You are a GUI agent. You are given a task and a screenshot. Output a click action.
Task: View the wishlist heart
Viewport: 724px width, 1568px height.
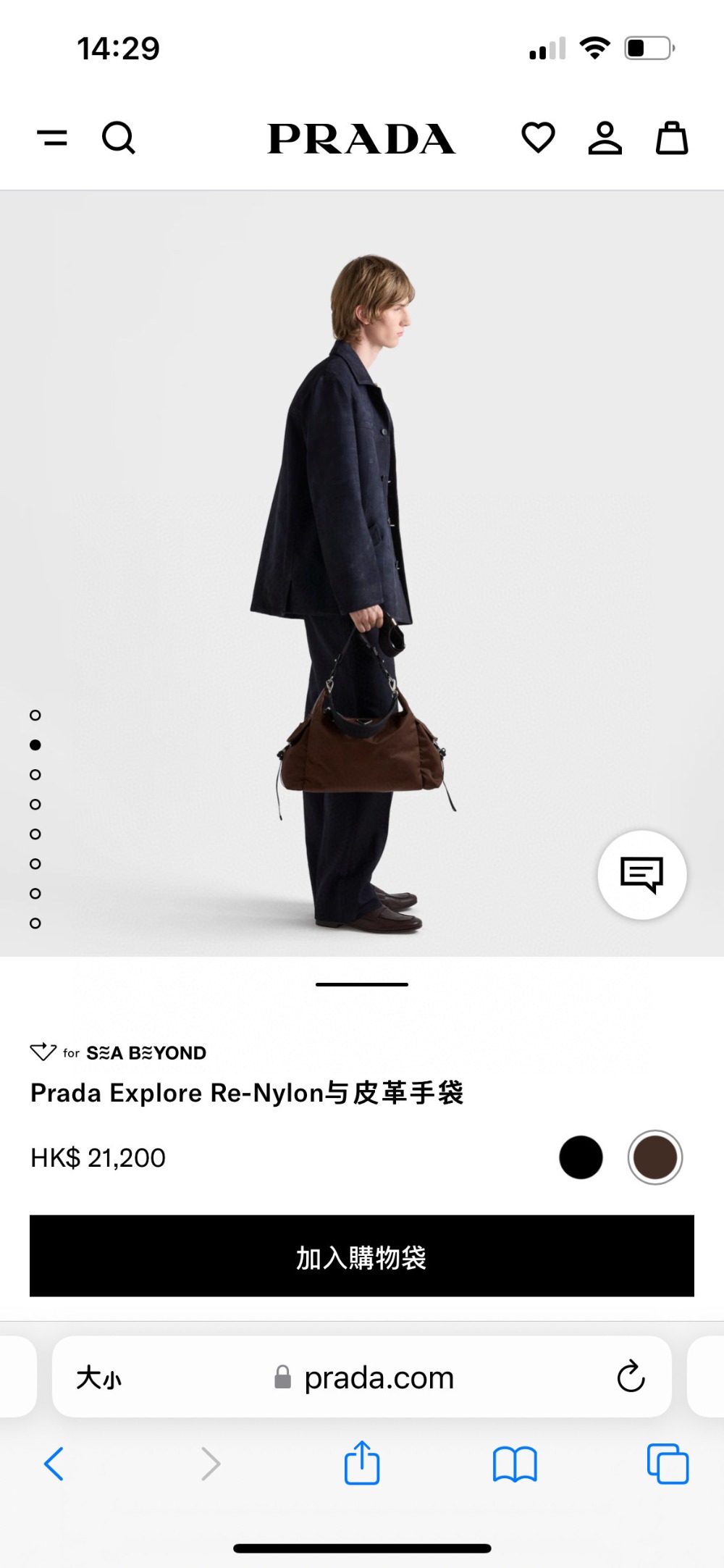[x=538, y=138]
